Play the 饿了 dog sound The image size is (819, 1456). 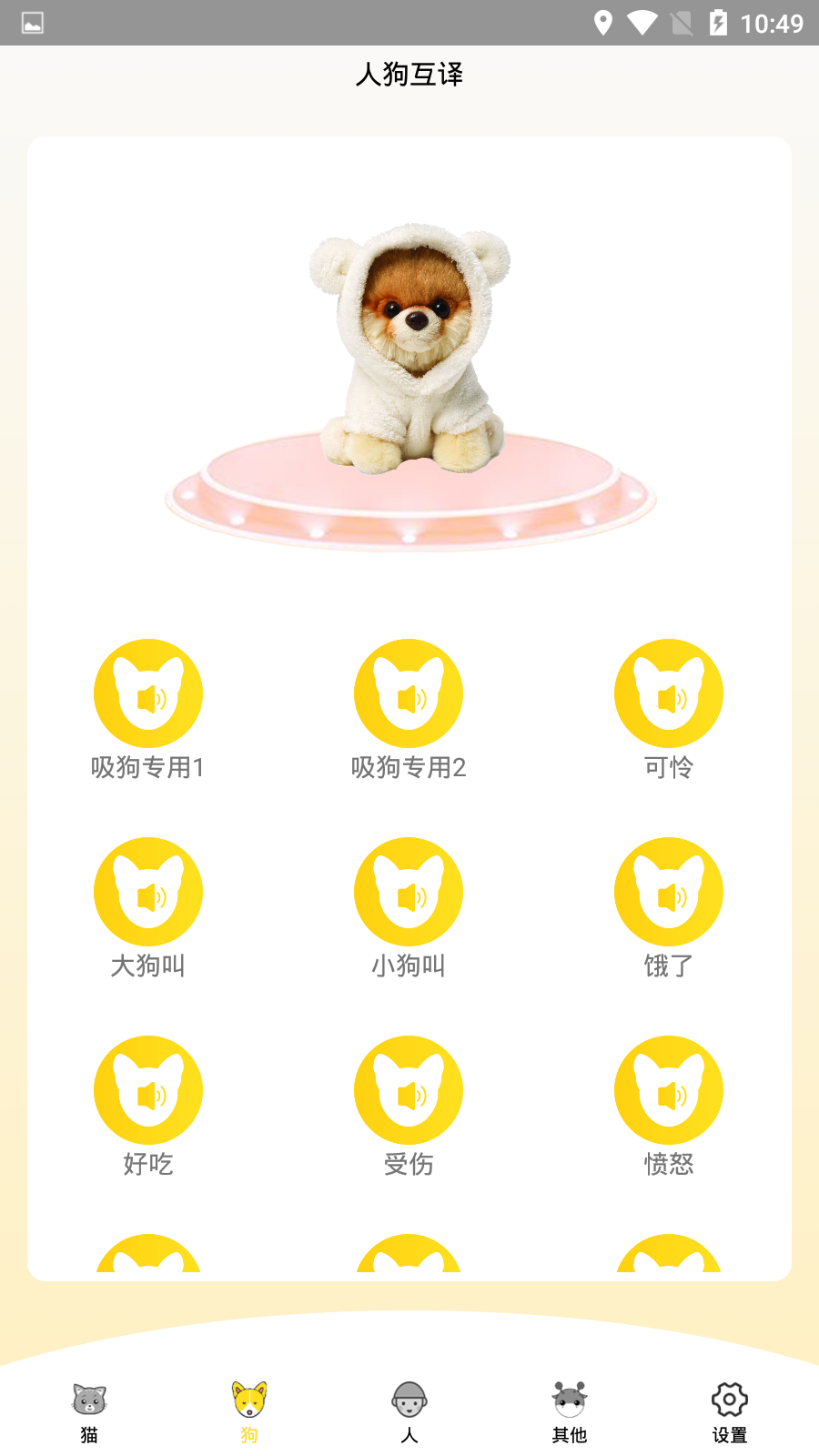[669, 892]
